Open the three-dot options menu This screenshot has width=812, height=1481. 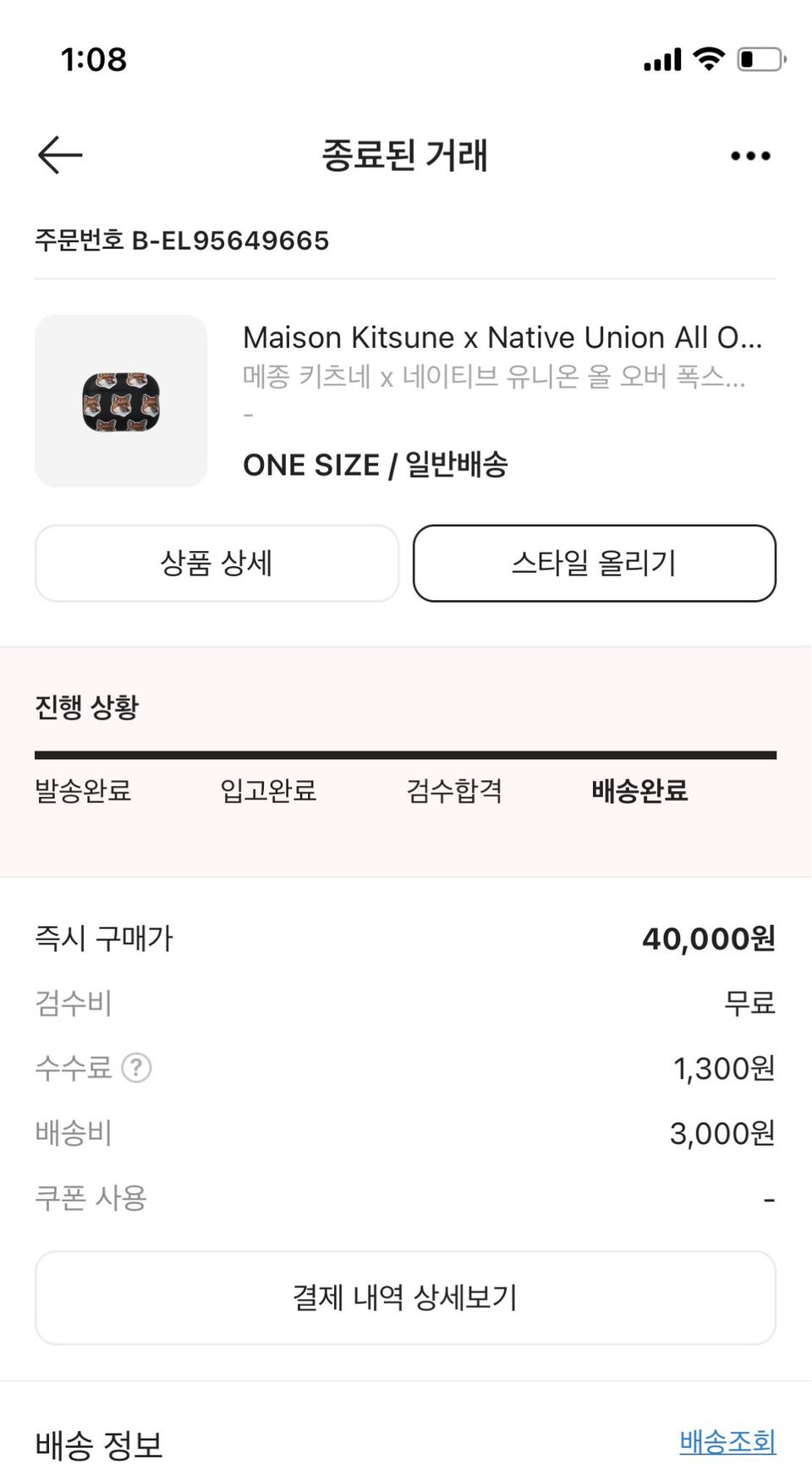pyautogui.click(x=748, y=155)
